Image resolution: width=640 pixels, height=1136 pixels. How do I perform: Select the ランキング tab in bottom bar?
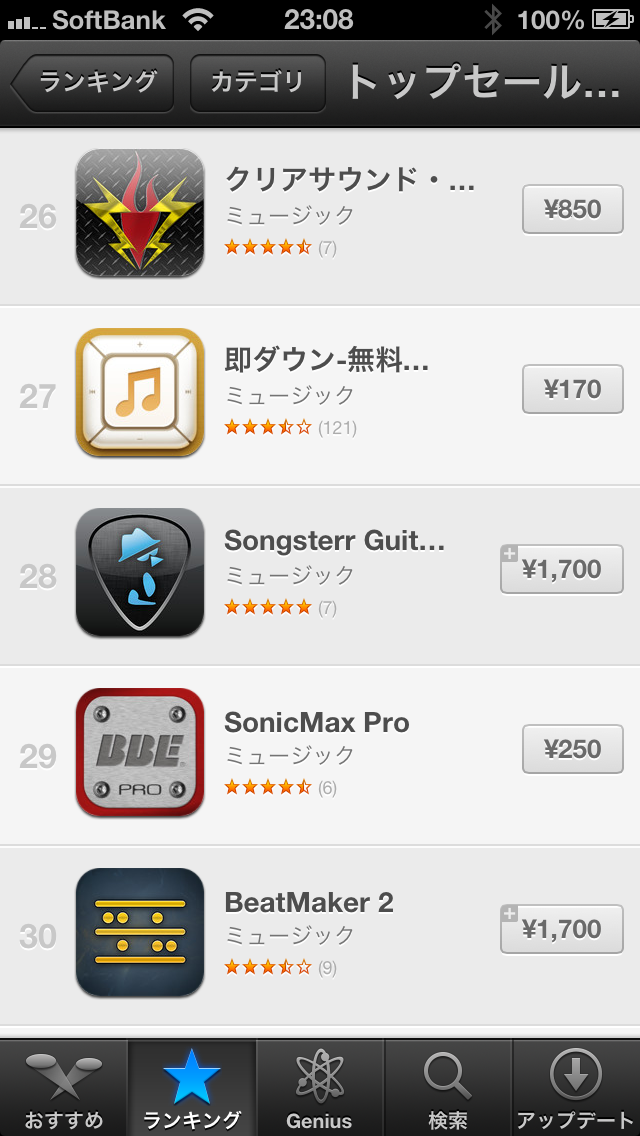click(x=192, y=1088)
